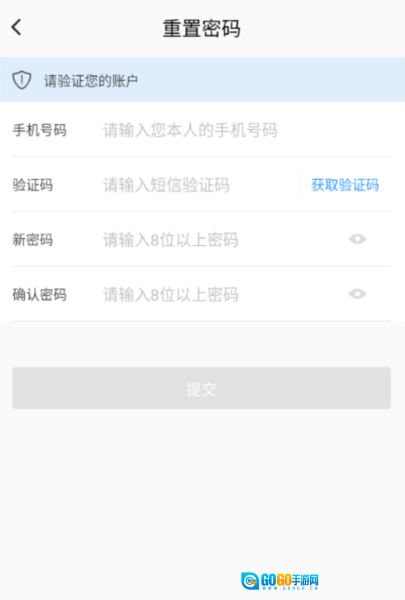Go back using the top-left arrow
Screen dimensions: 405x600
(x=16, y=28)
